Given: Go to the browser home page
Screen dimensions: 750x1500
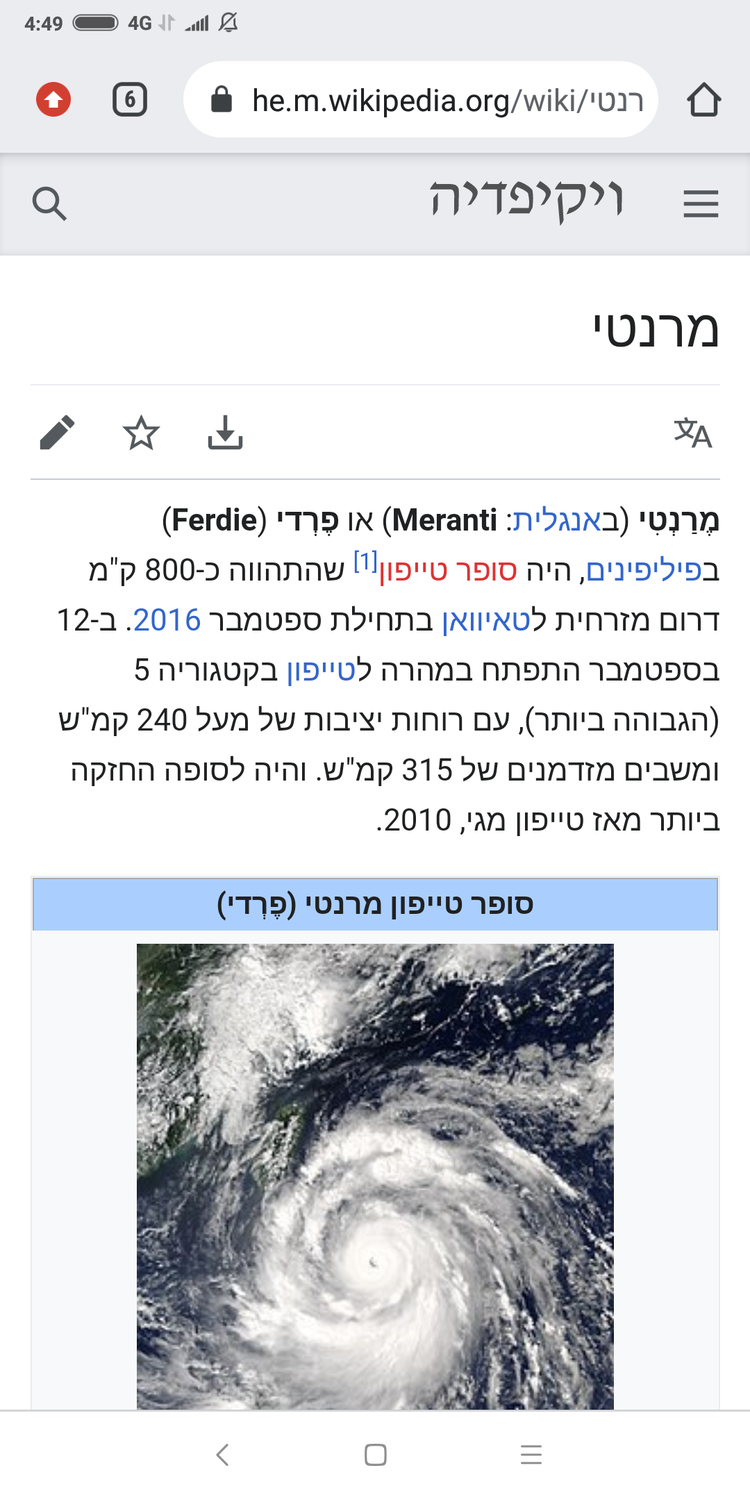Looking at the screenshot, I should coord(704,100).
